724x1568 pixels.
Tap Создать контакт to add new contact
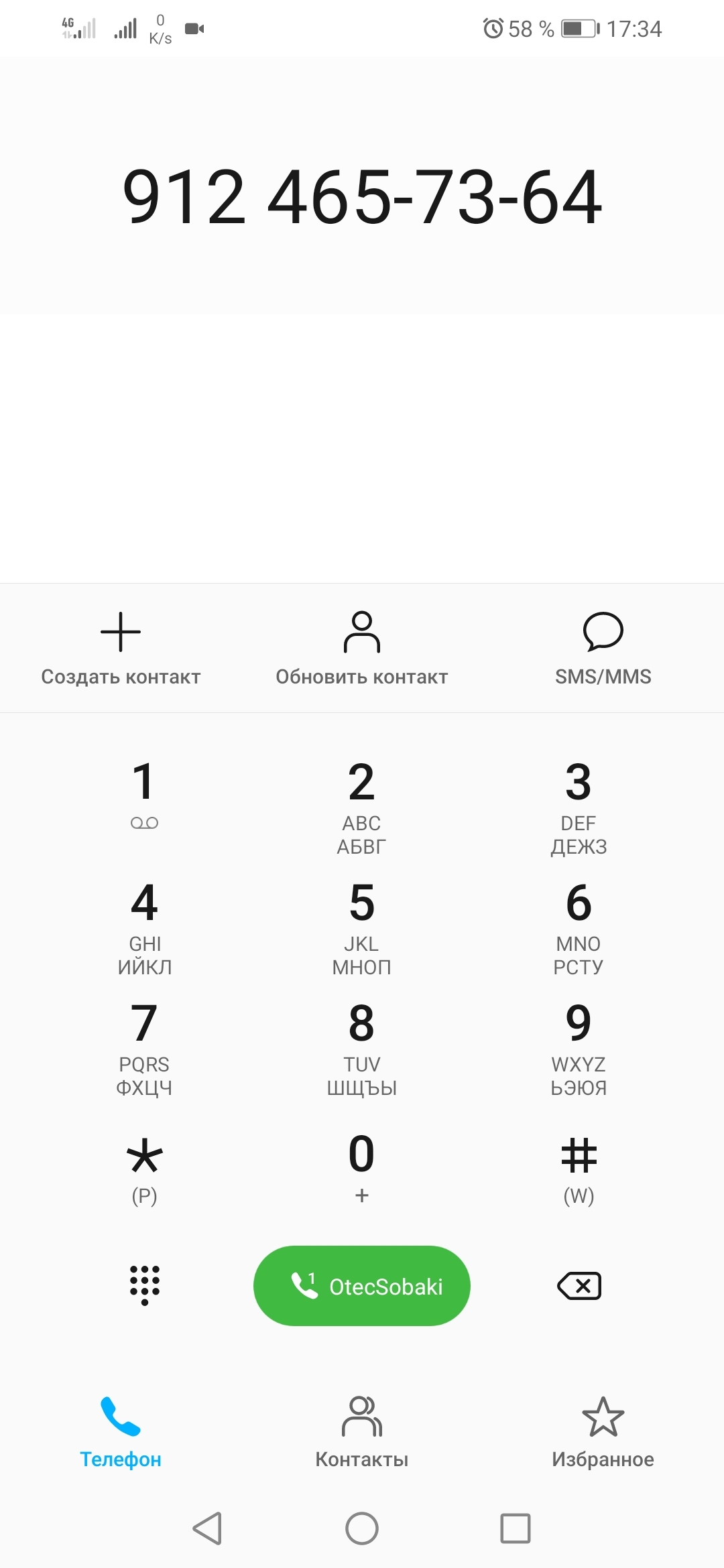(x=121, y=647)
